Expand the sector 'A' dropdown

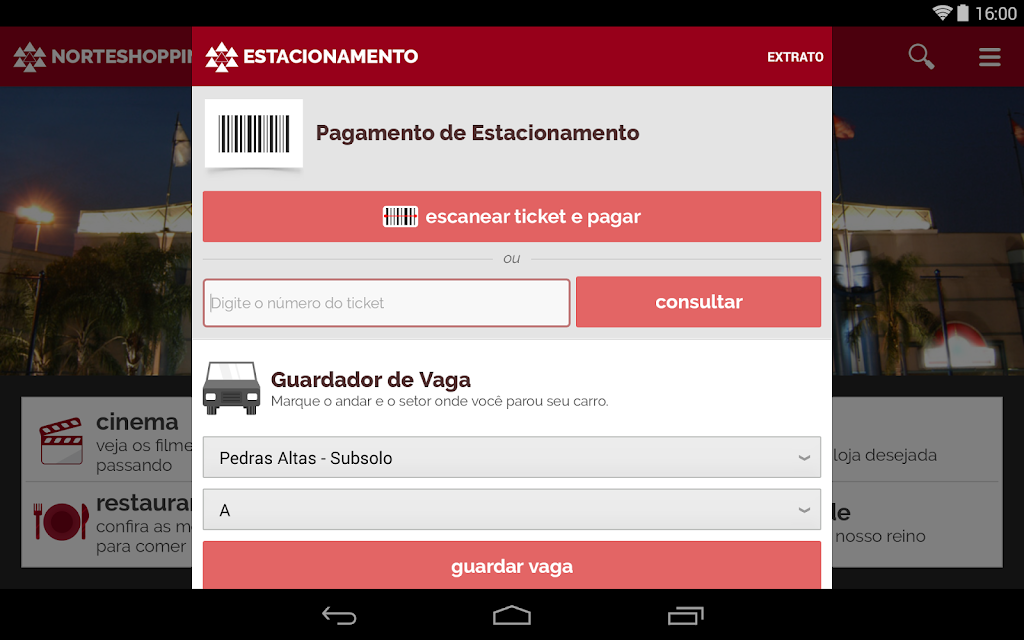(511, 509)
